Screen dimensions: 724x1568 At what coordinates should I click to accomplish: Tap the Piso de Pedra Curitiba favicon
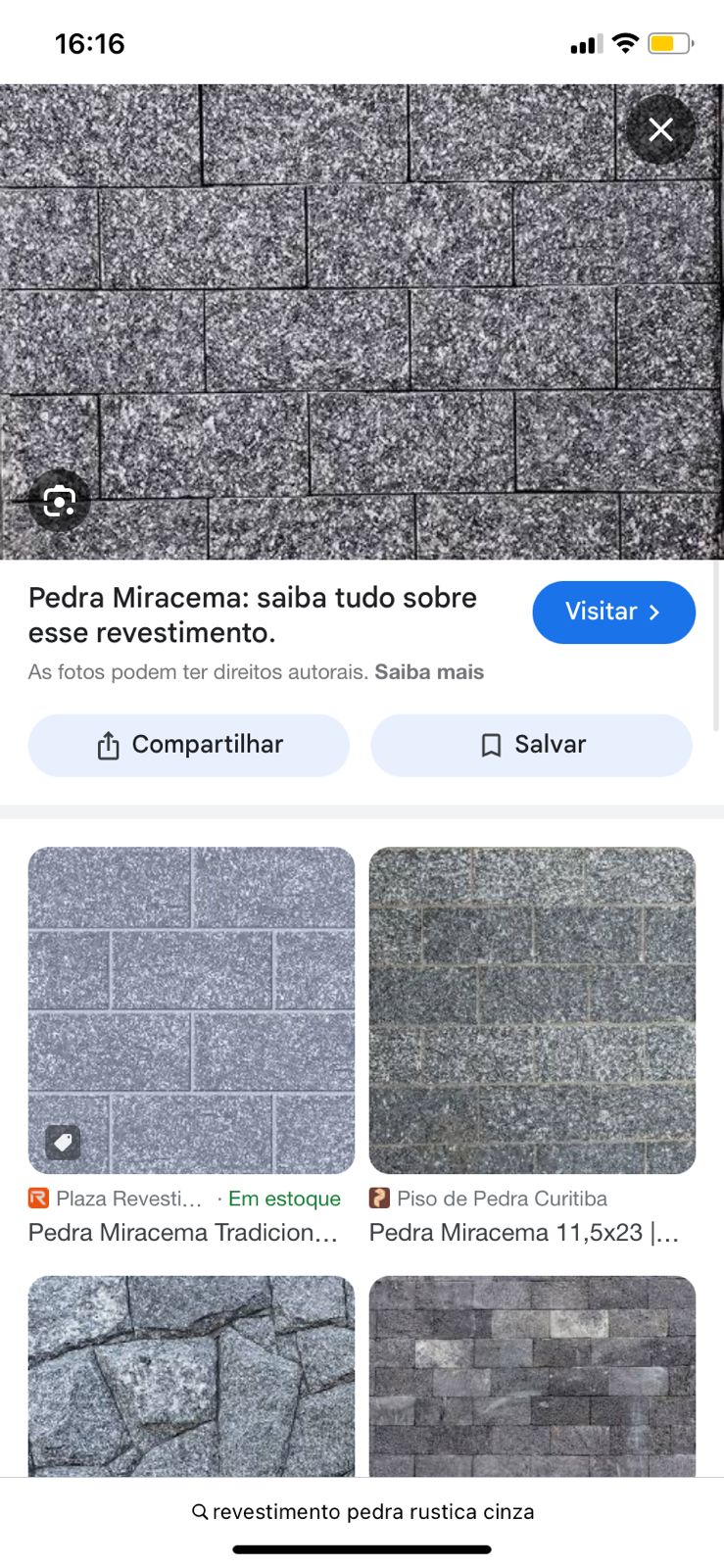pyautogui.click(x=378, y=1198)
